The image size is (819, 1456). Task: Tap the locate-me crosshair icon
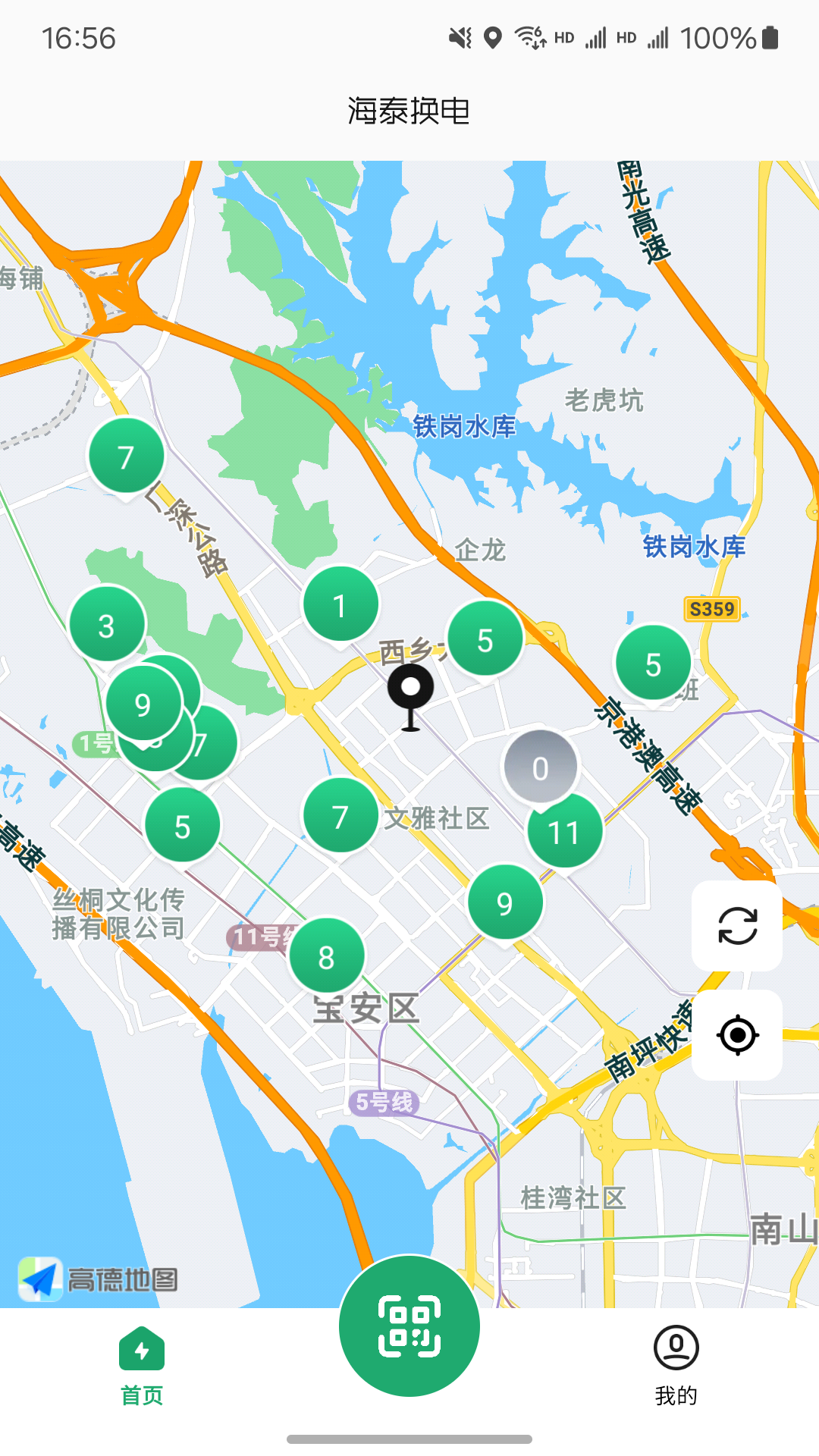pos(736,1036)
